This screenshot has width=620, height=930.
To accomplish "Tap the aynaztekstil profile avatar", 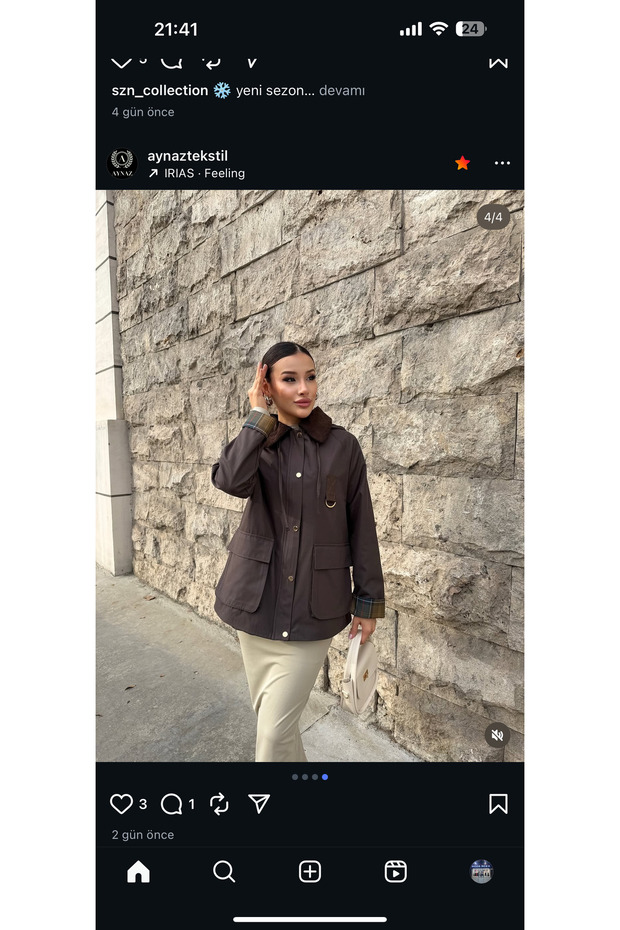I will tap(121, 163).
